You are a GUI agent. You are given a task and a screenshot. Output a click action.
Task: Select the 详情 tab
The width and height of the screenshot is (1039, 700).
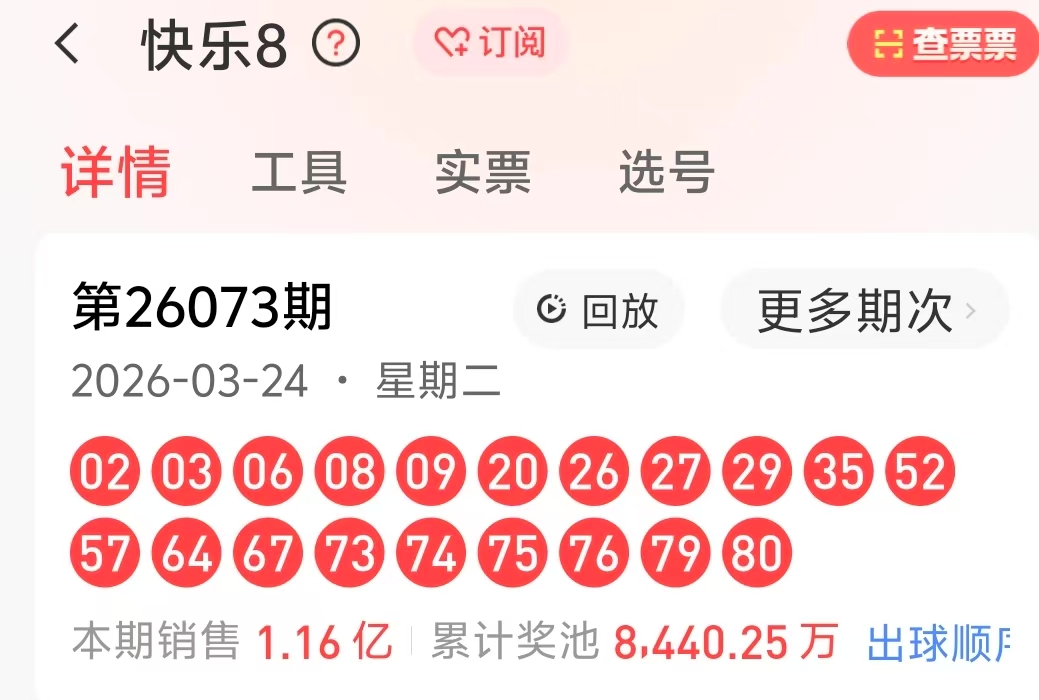(116, 172)
